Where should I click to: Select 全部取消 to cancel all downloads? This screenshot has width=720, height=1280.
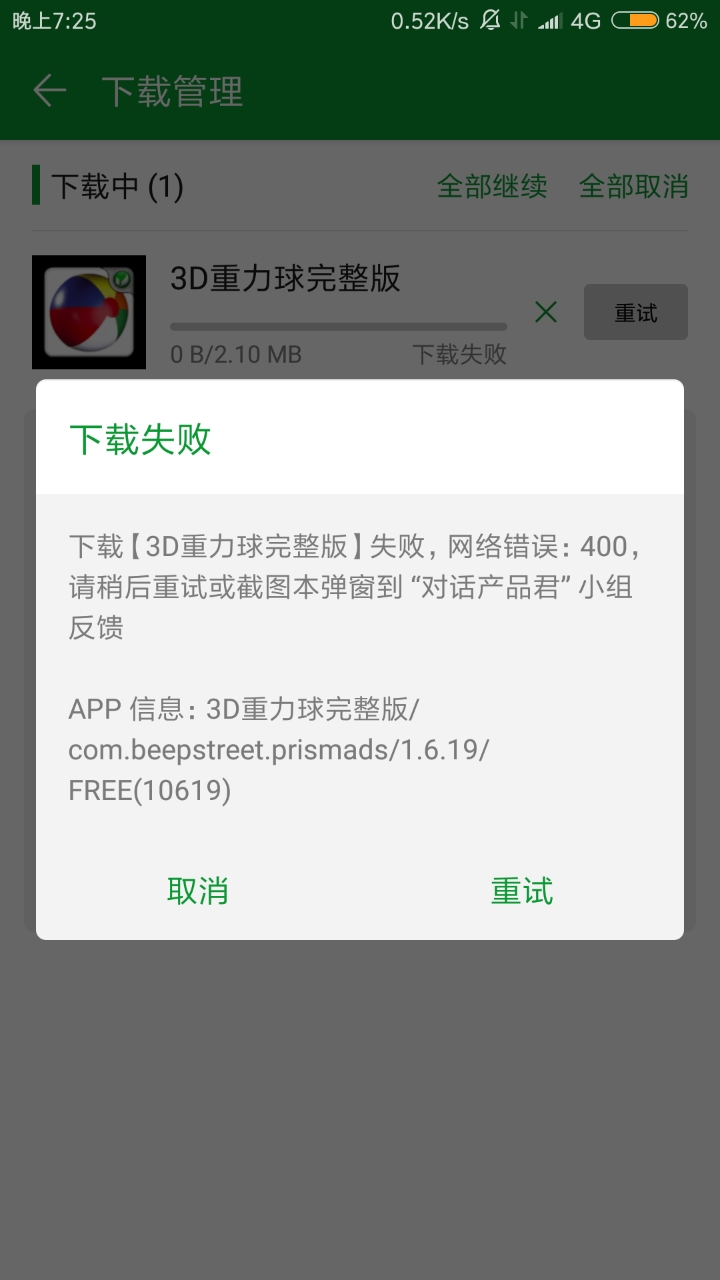[x=634, y=186]
